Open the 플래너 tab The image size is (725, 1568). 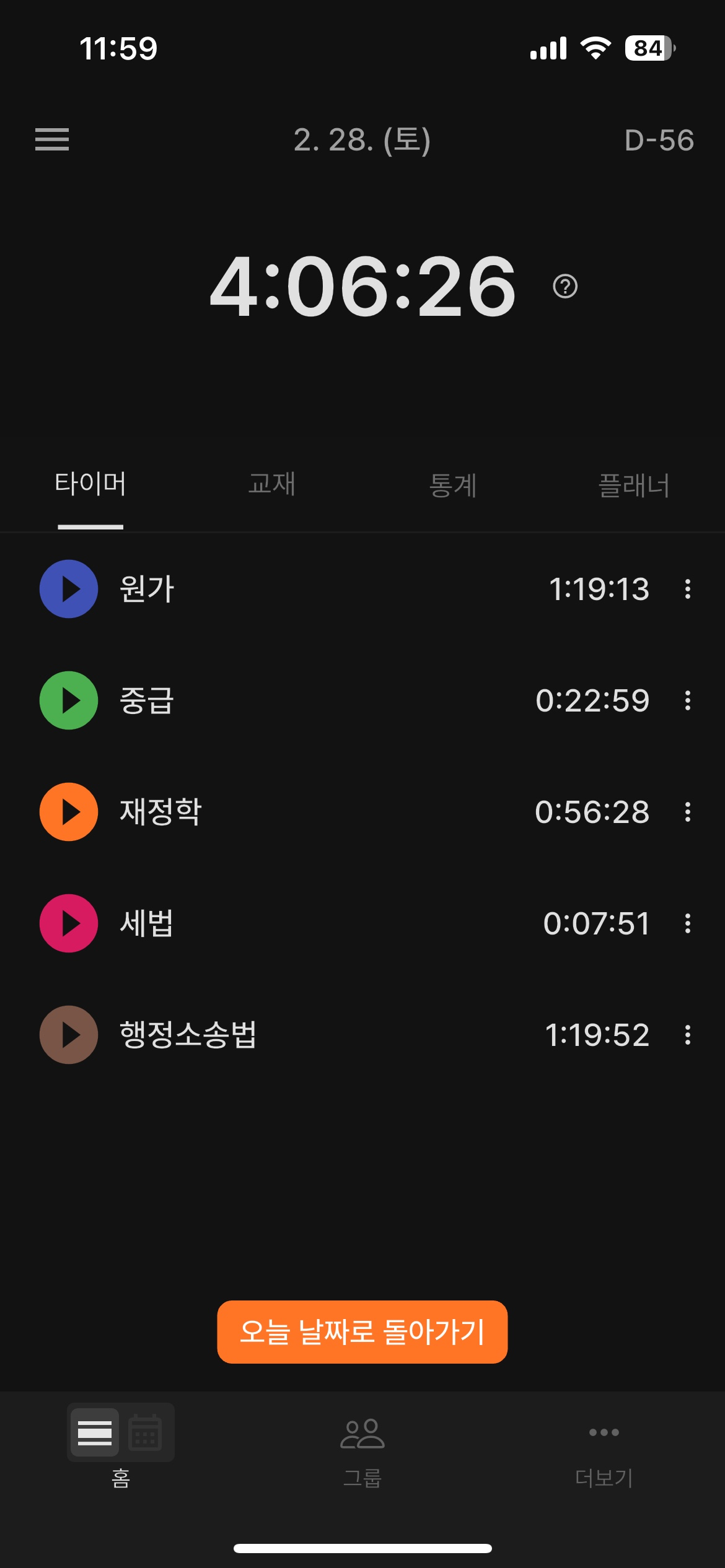tap(634, 484)
